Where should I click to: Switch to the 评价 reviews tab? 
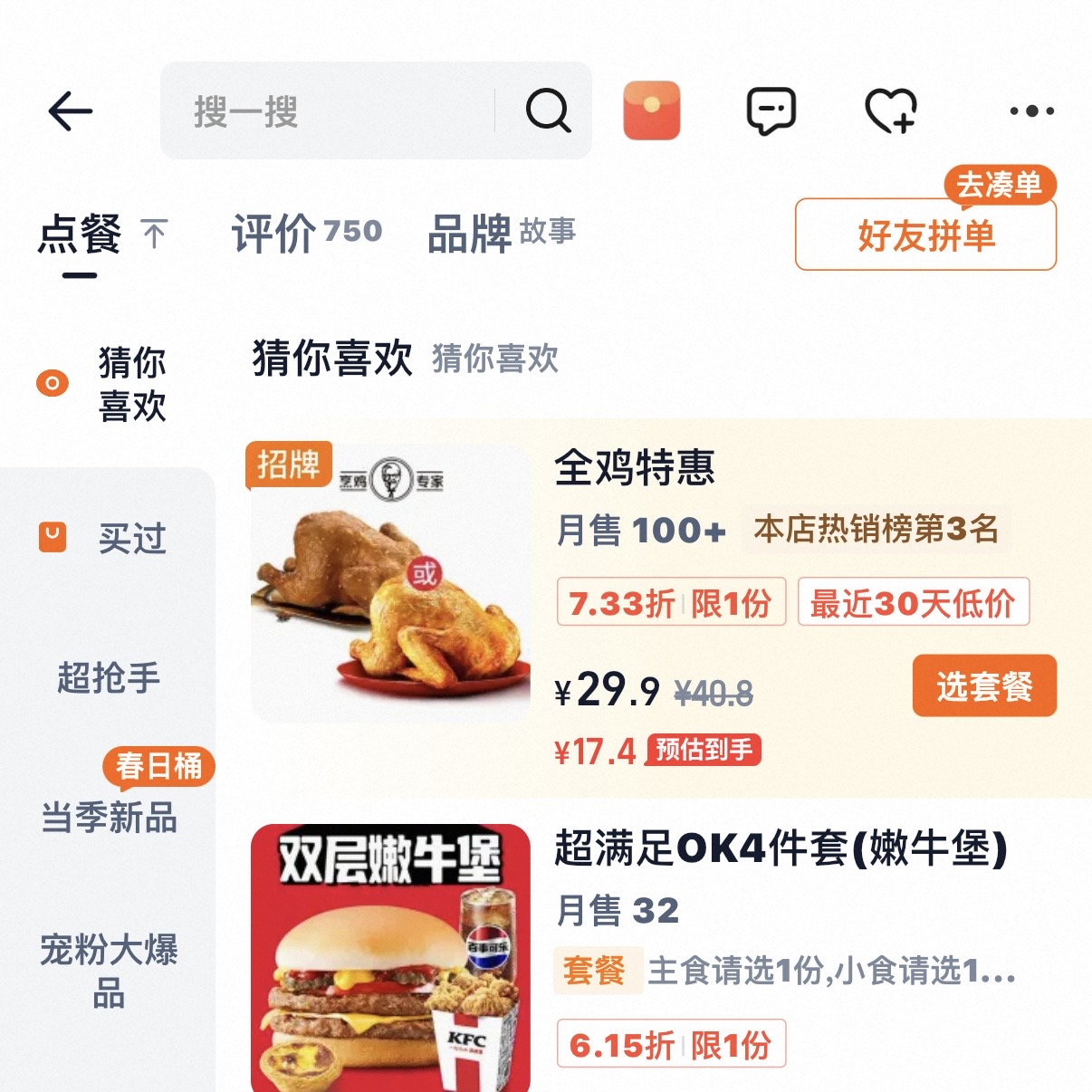306,235
